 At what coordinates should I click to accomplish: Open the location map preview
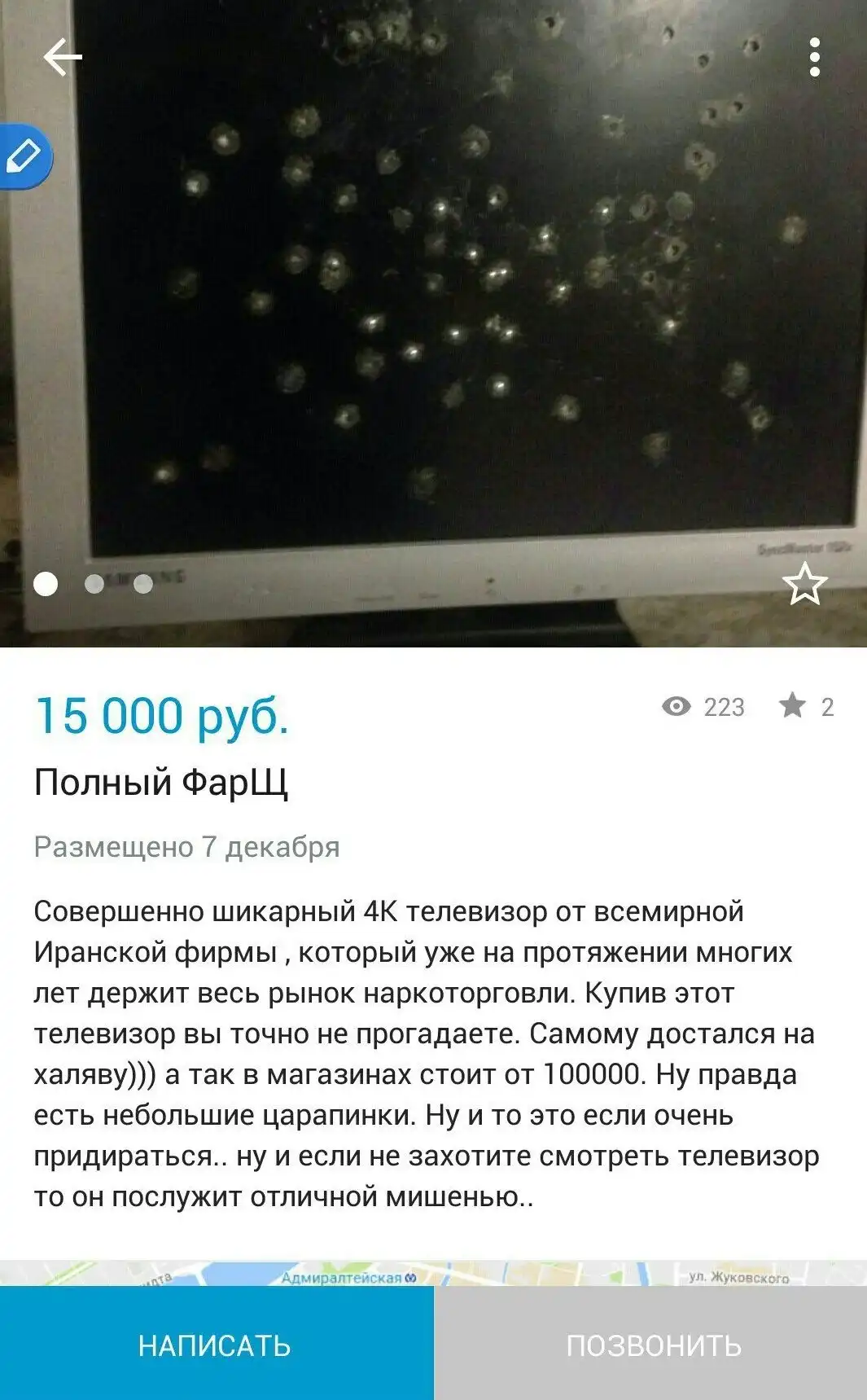[x=433, y=1274]
